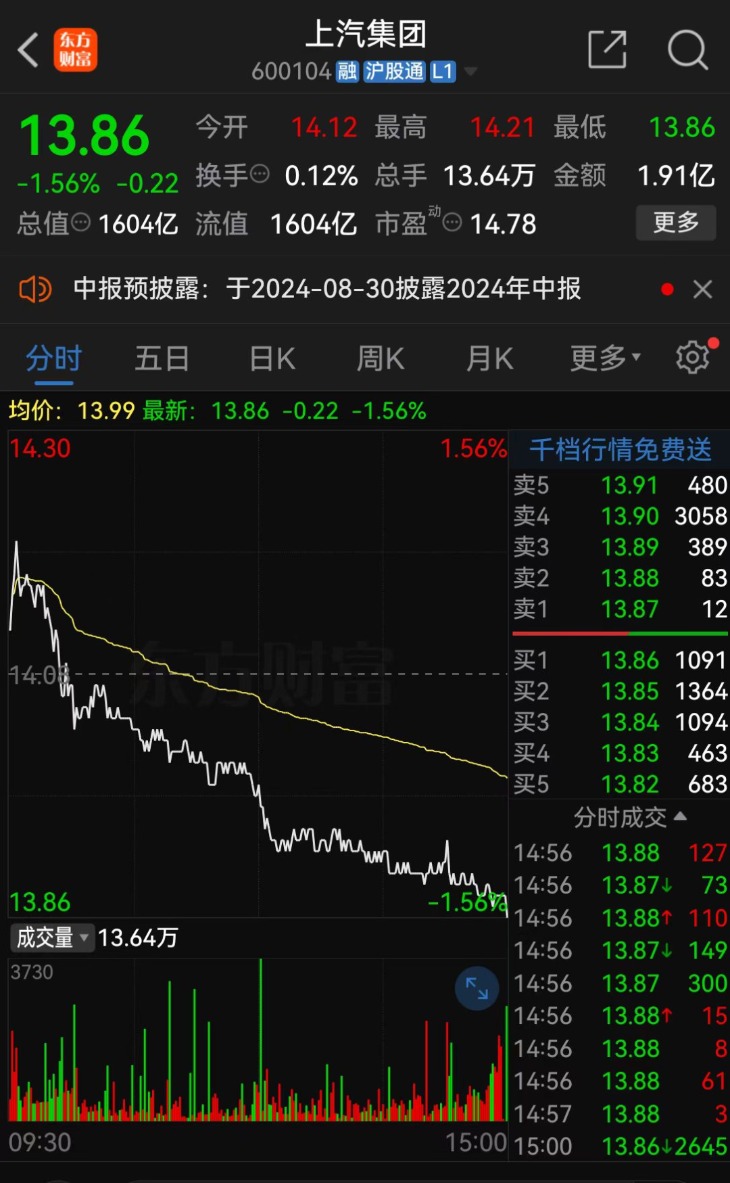730x1183 pixels.
Task: Tap the speaker icon on announcement banner
Action: 37,288
